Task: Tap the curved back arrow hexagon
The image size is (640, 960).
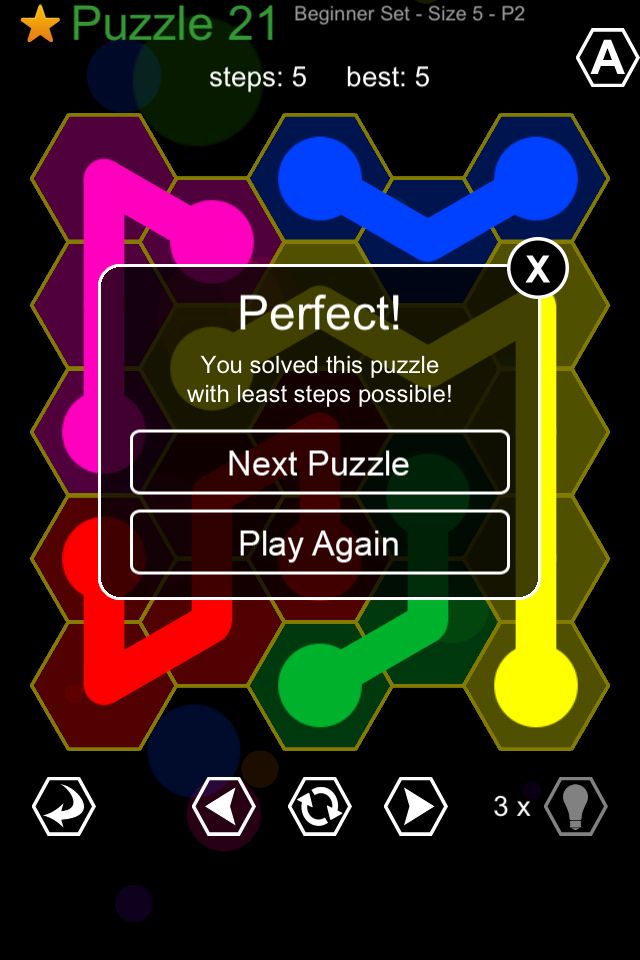Action: (64, 806)
